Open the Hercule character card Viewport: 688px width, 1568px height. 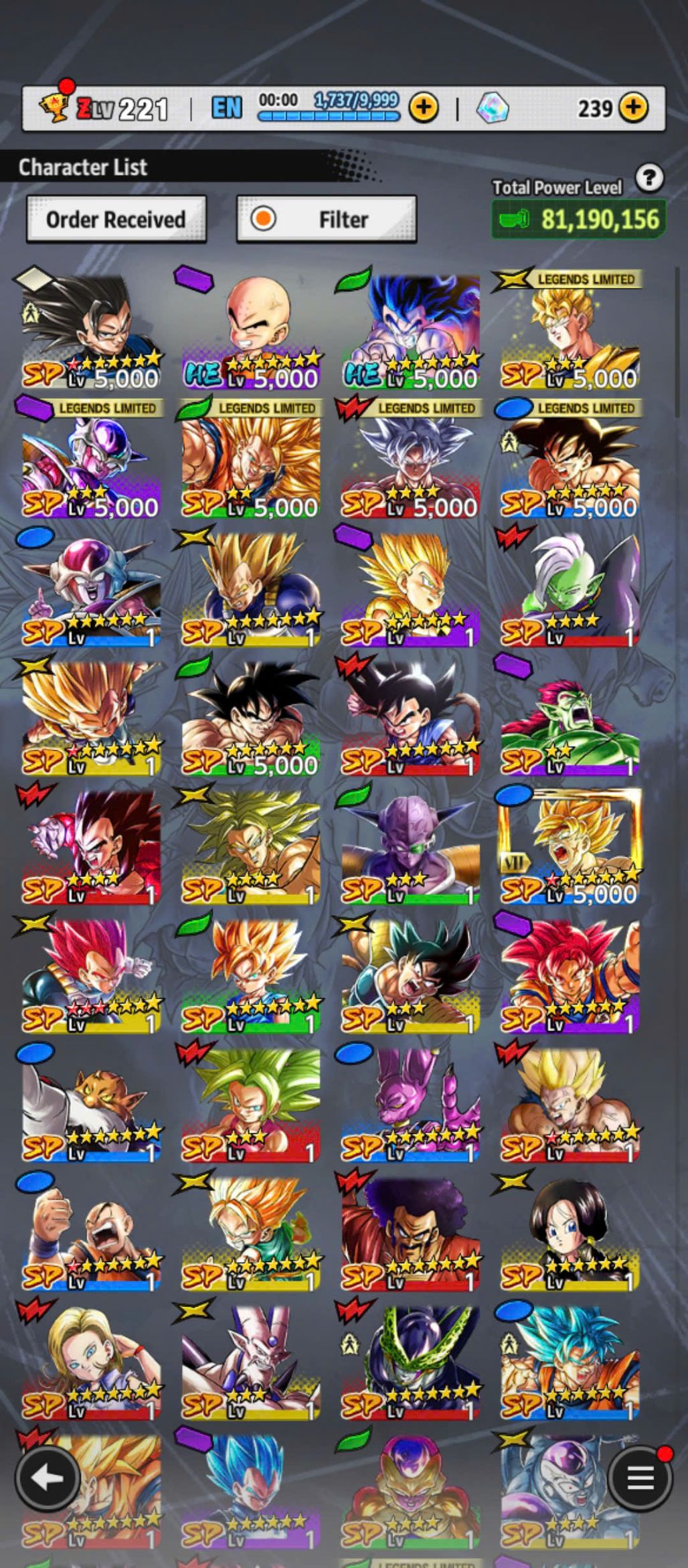click(410, 1232)
